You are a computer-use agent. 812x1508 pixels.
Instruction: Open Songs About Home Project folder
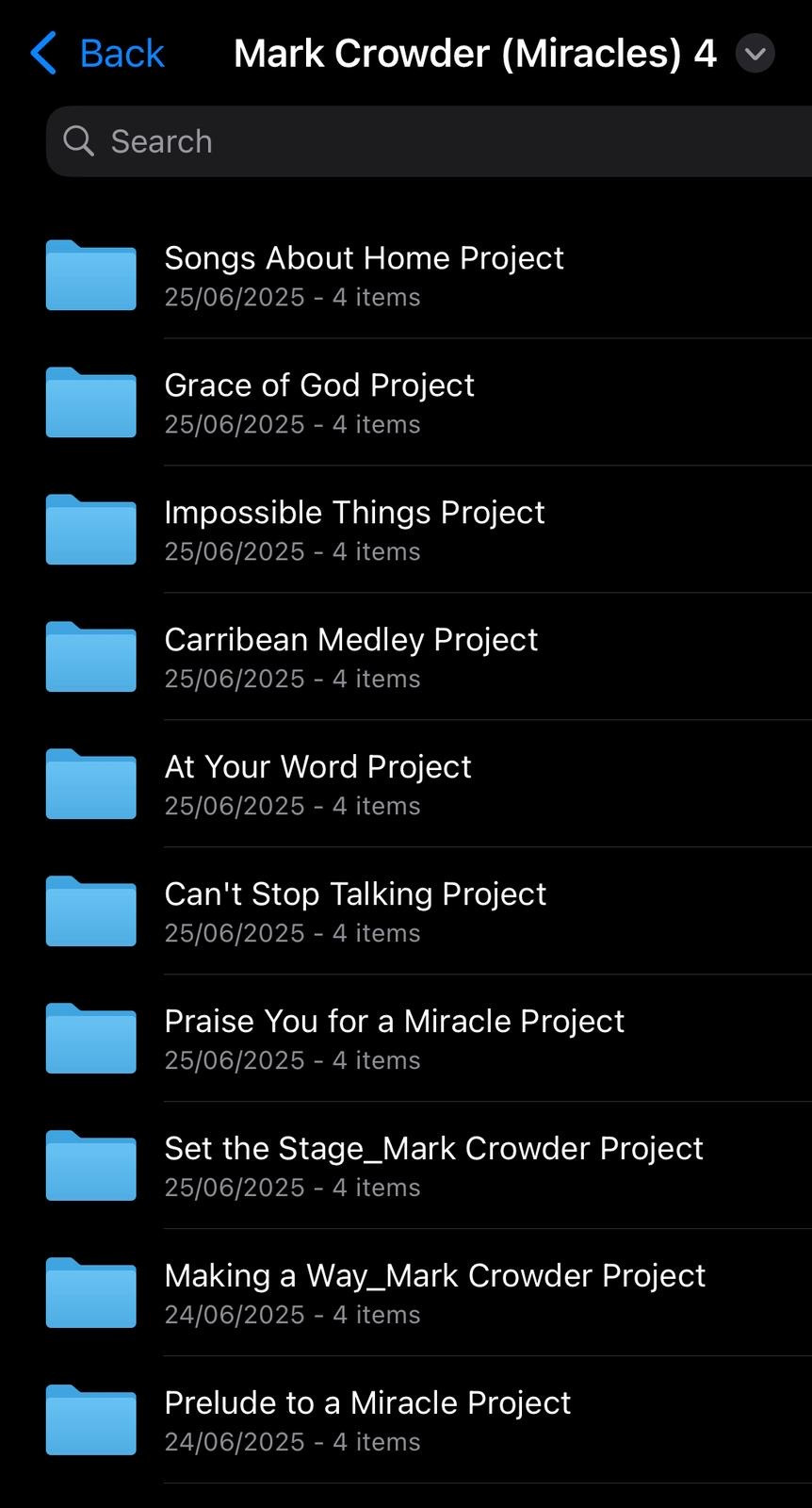[x=406, y=275]
